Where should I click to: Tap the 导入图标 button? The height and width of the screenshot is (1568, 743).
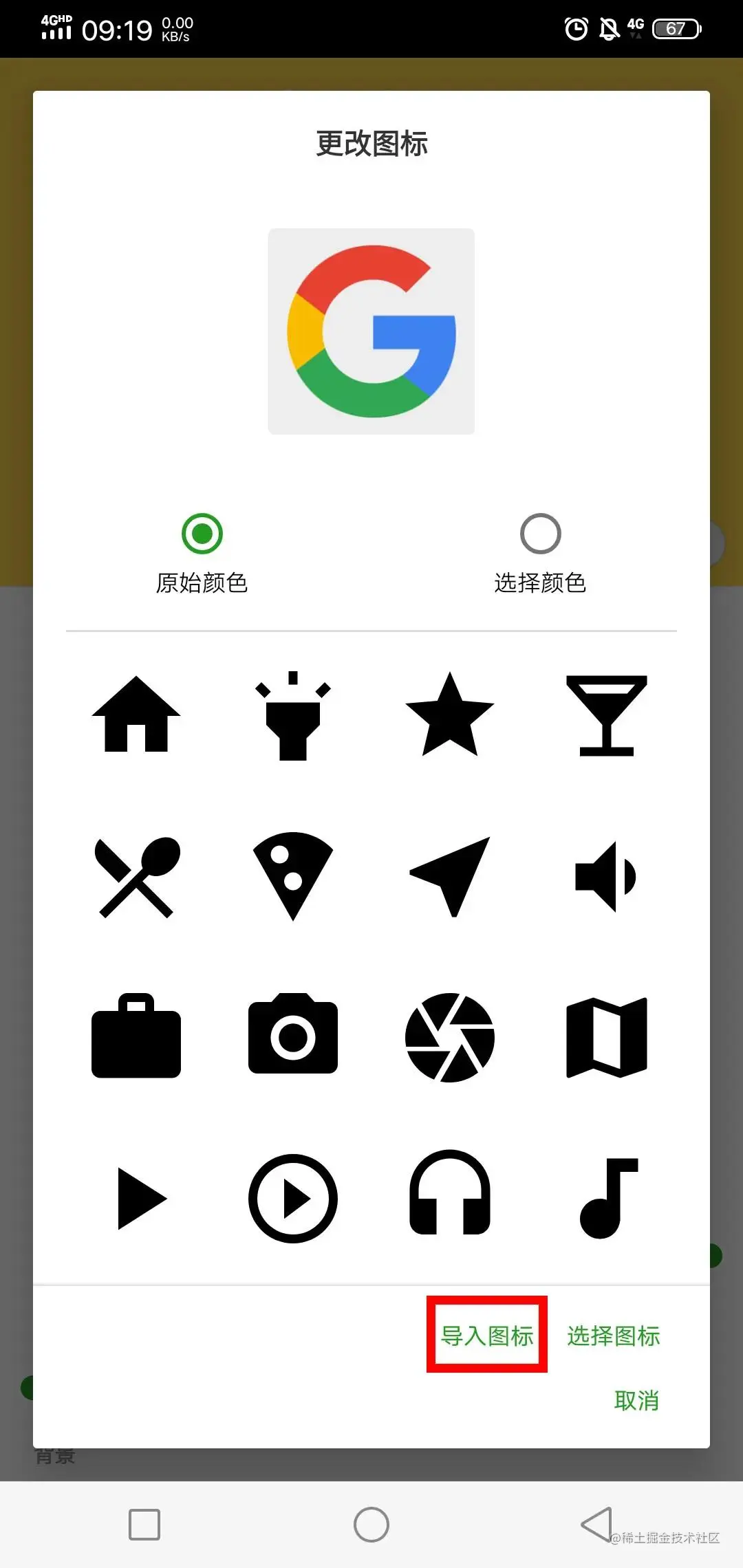click(487, 1334)
